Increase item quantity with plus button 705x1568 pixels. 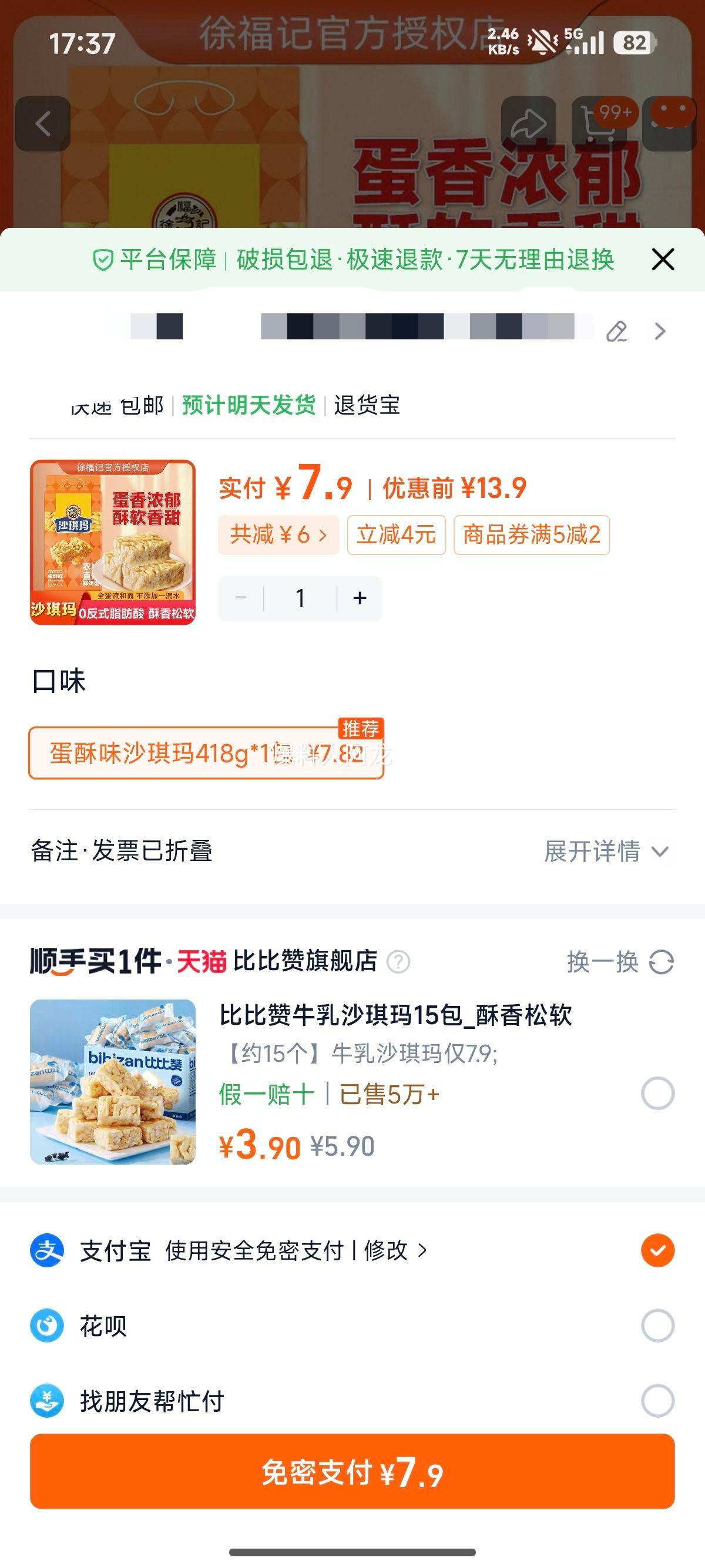coord(360,598)
